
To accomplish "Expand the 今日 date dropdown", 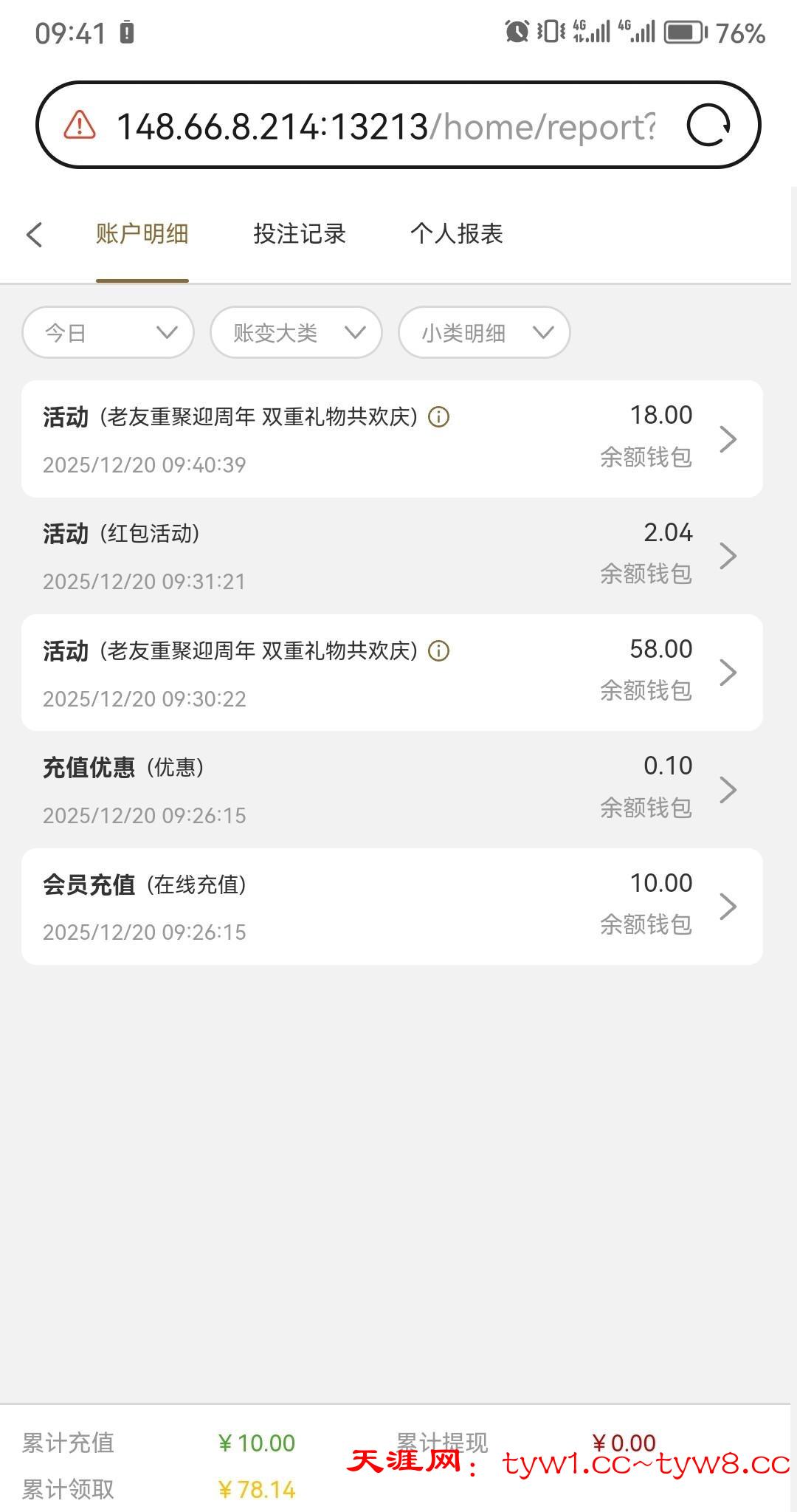I will pos(108,333).
